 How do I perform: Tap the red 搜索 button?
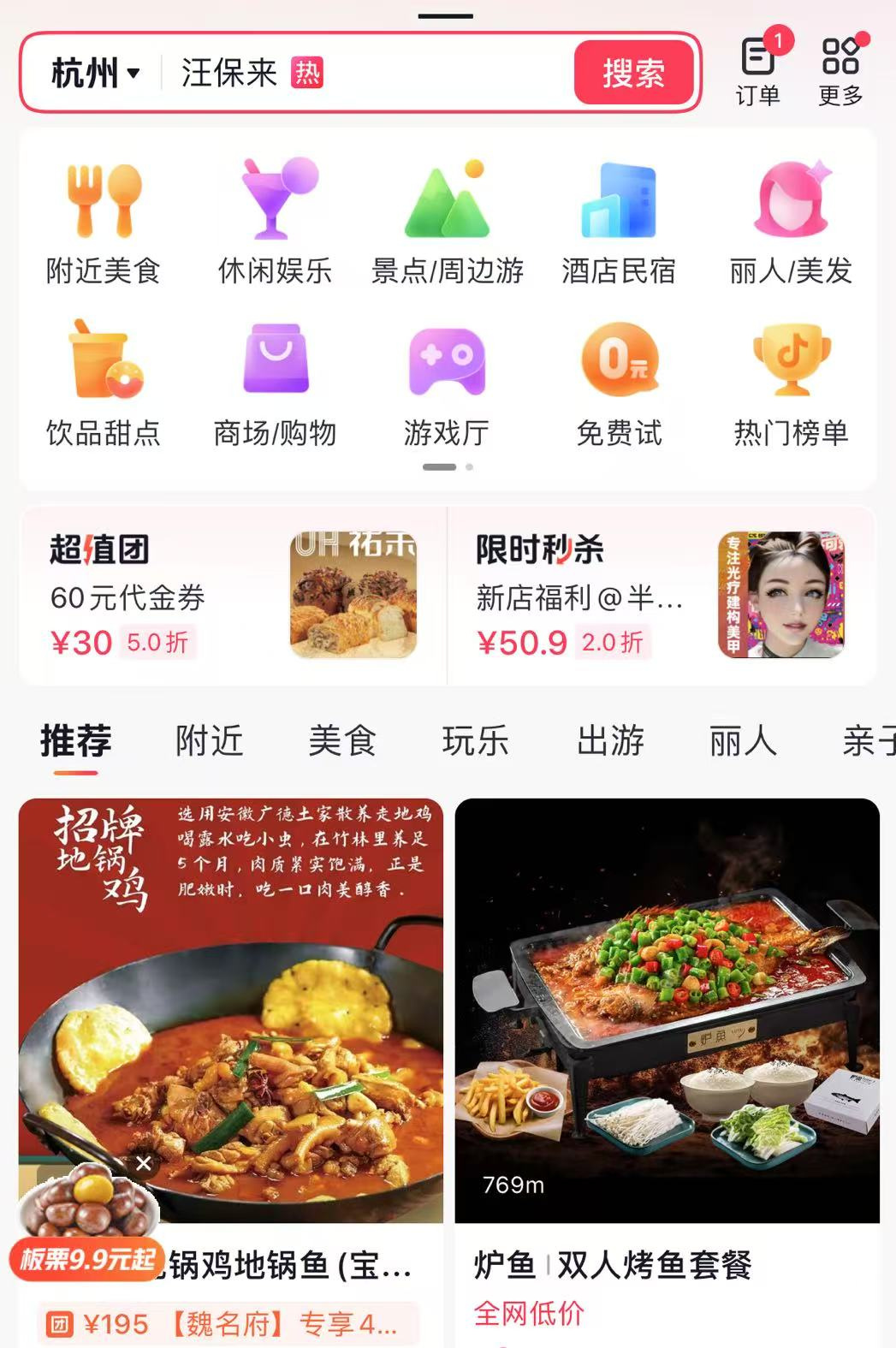(633, 74)
